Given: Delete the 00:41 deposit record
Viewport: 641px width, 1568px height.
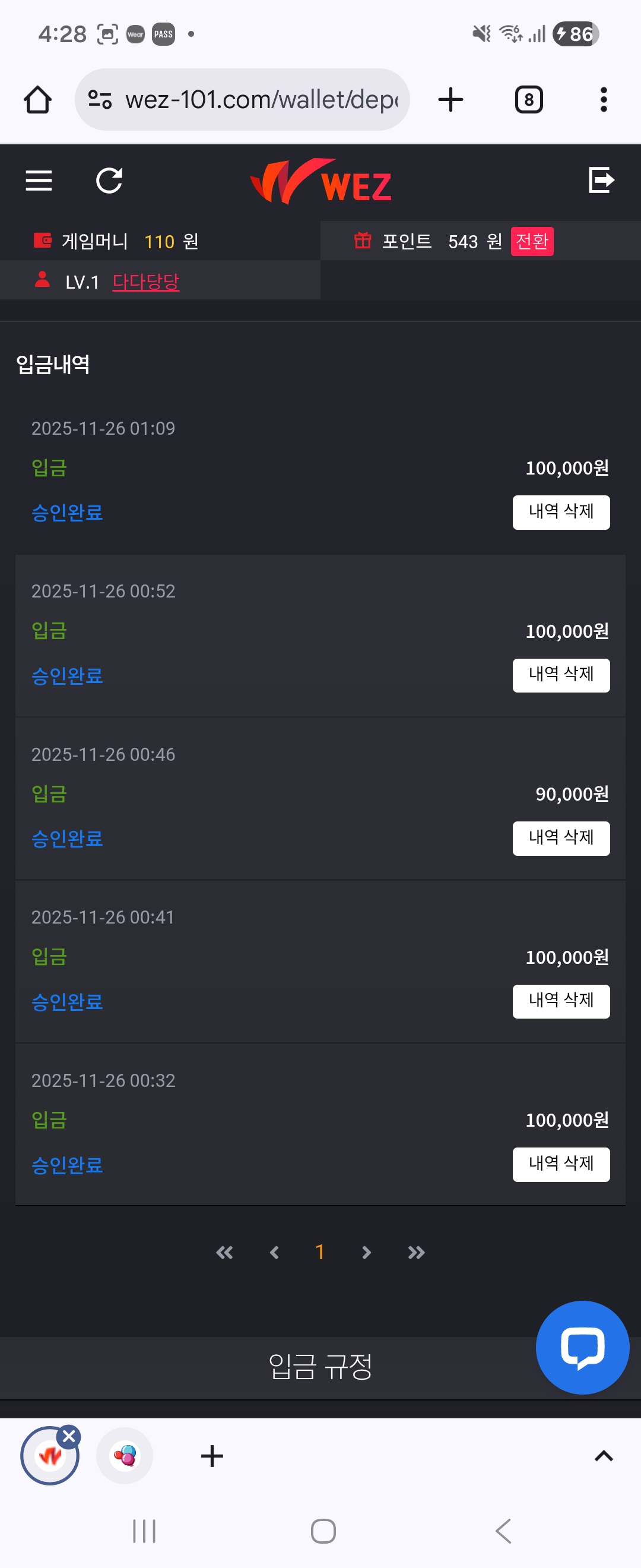Looking at the screenshot, I should (561, 1001).
